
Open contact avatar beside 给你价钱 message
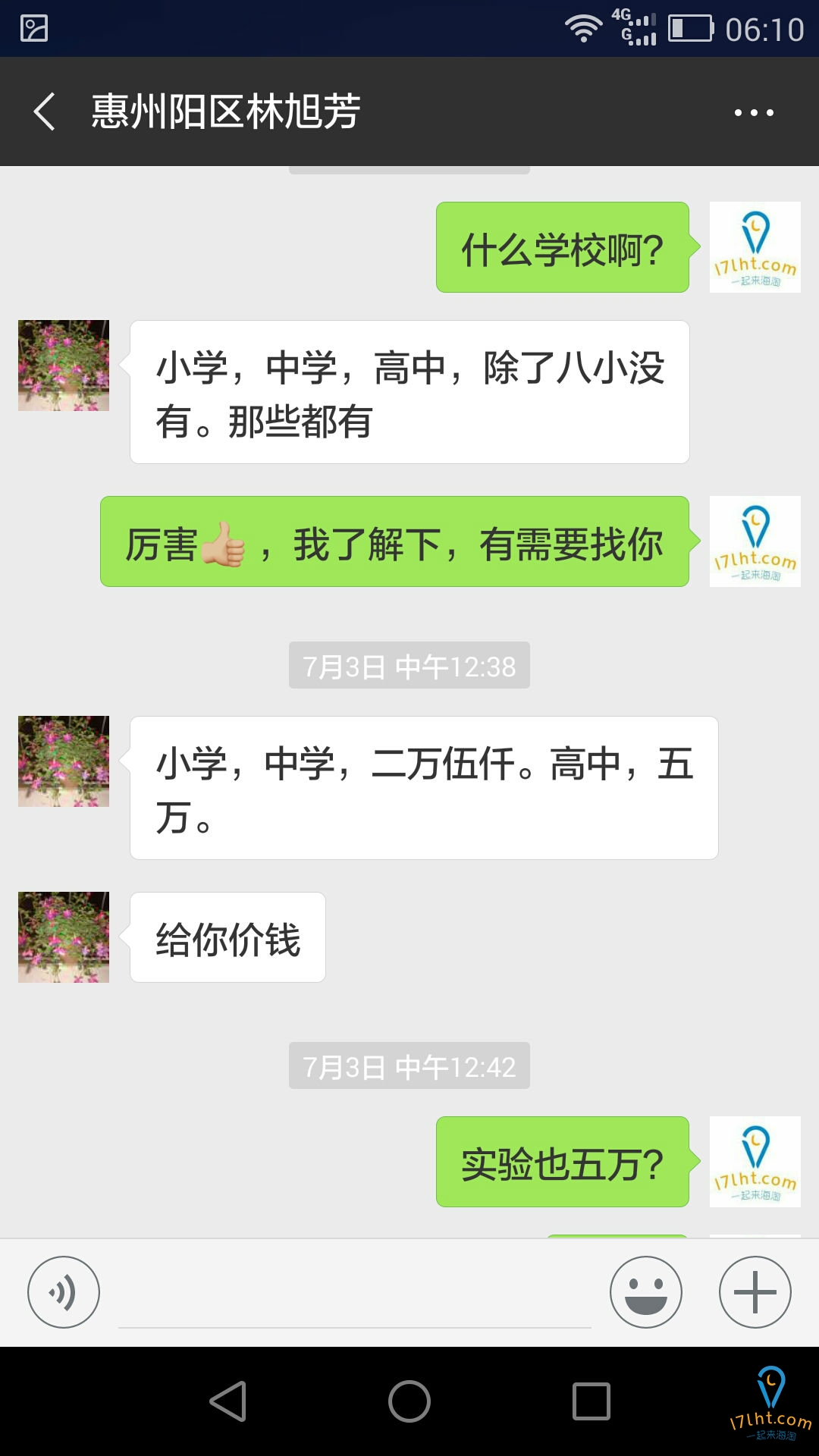coord(64,937)
